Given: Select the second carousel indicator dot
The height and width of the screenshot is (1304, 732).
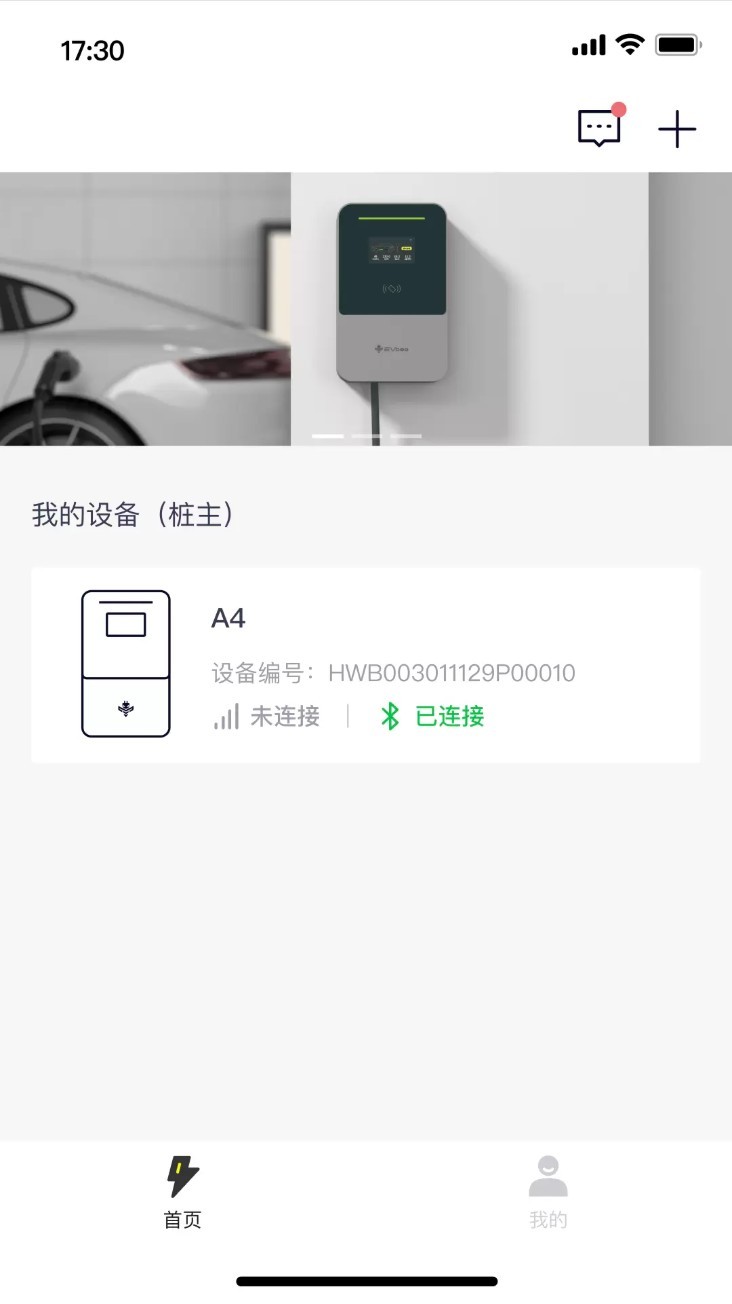Looking at the screenshot, I should pyautogui.click(x=368, y=437).
